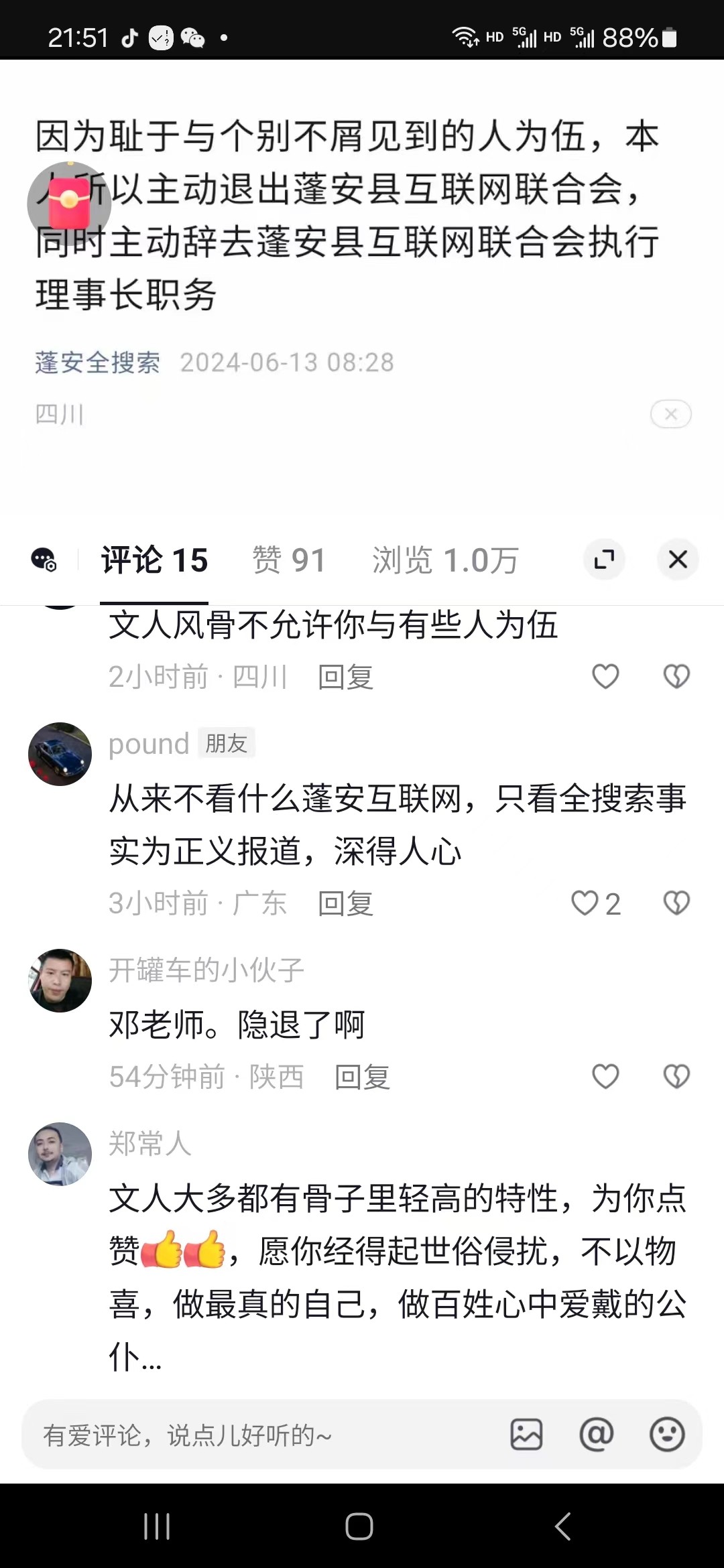Mention someone with the @ icon
This screenshot has width=724, height=1568.
pyautogui.click(x=596, y=1435)
